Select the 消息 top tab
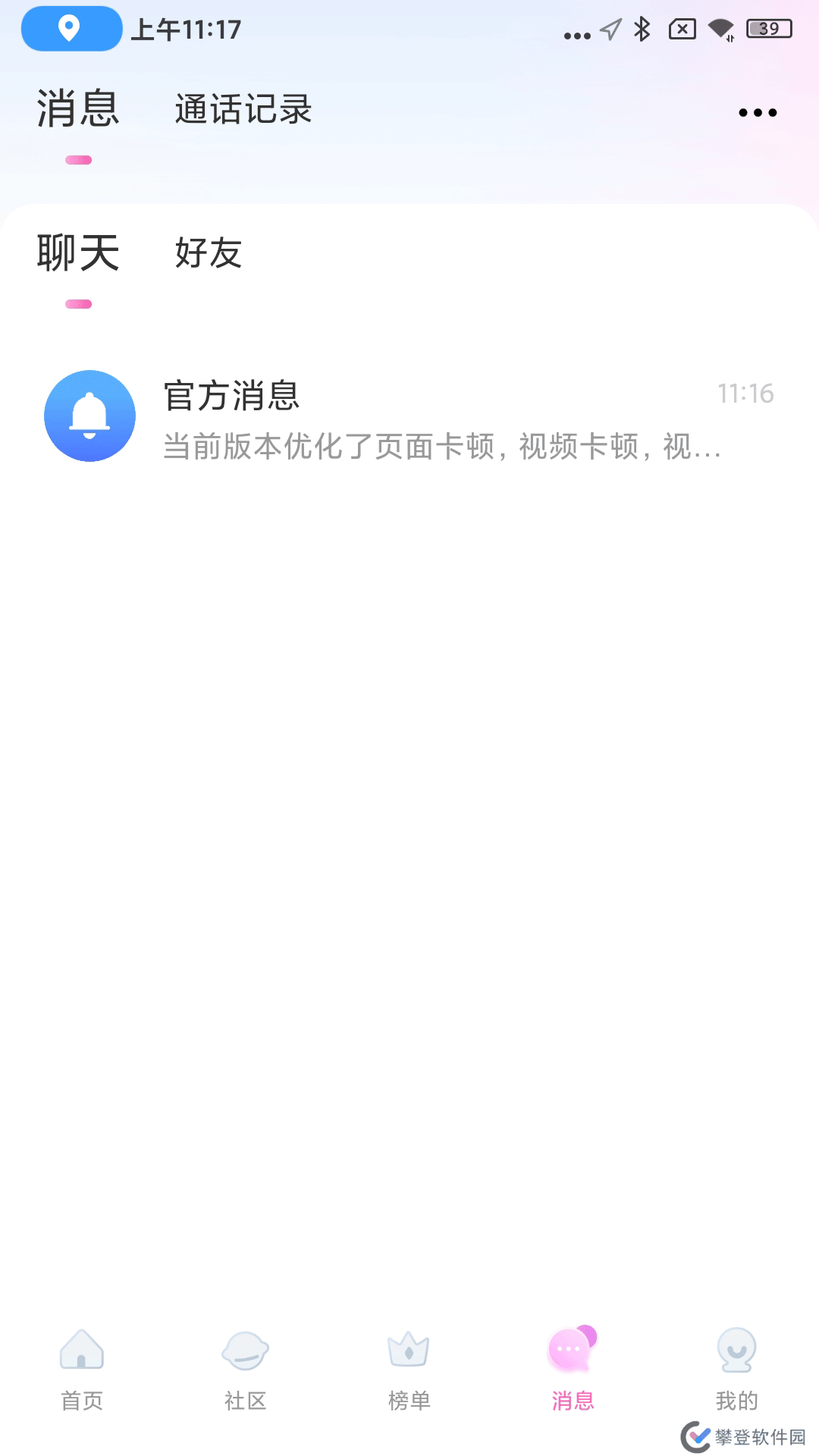 (78, 109)
